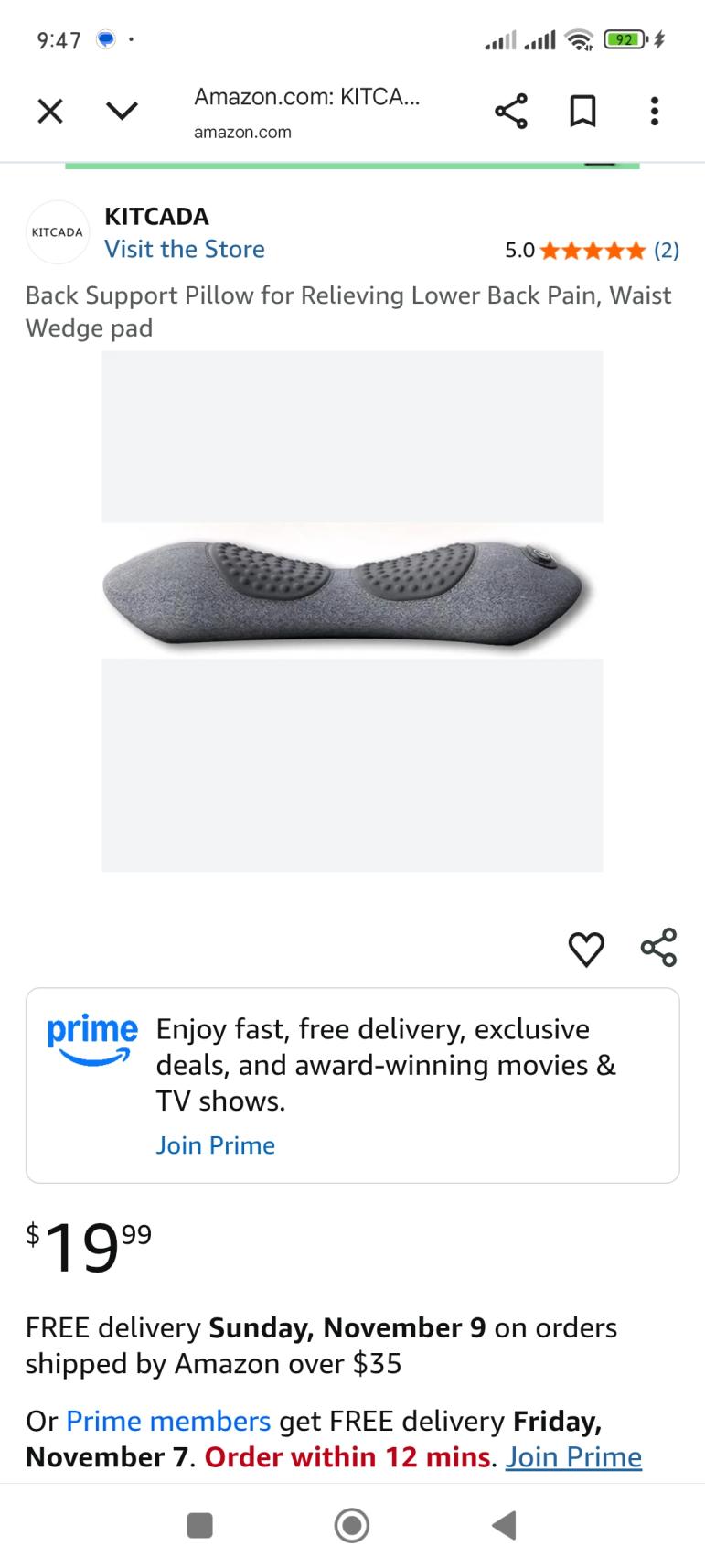This screenshot has width=705, height=1568.
Task: Visit the KITCADA store
Action: tap(184, 249)
